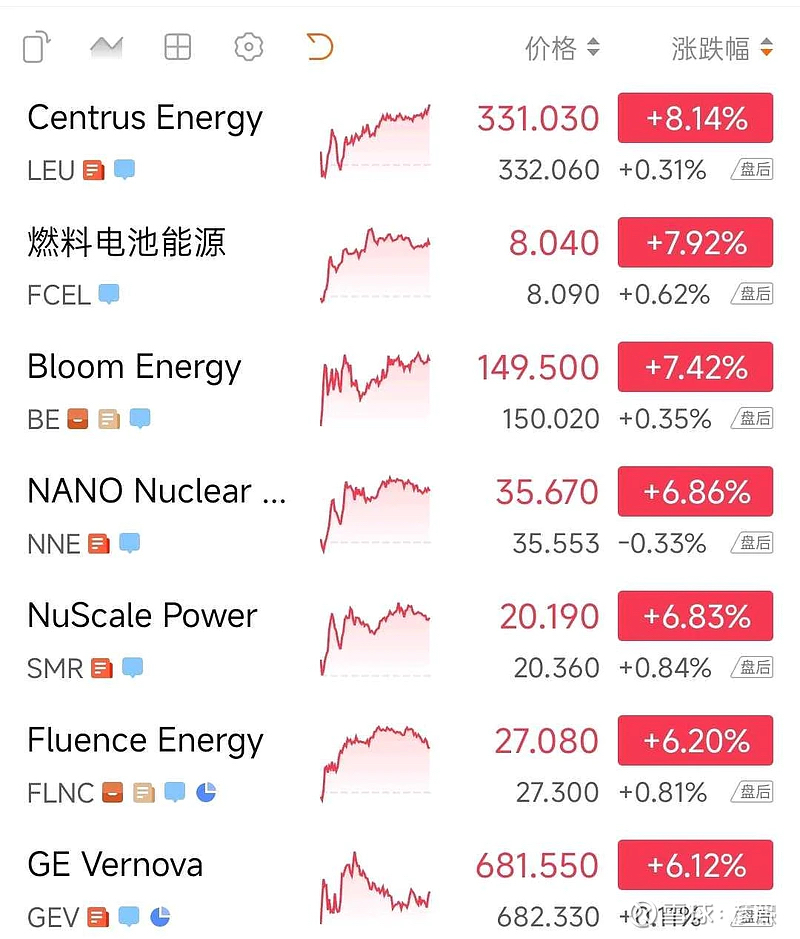This screenshot has width=800, height=939.
Task: Open GE Vernova quote
Action: point(115,865)
